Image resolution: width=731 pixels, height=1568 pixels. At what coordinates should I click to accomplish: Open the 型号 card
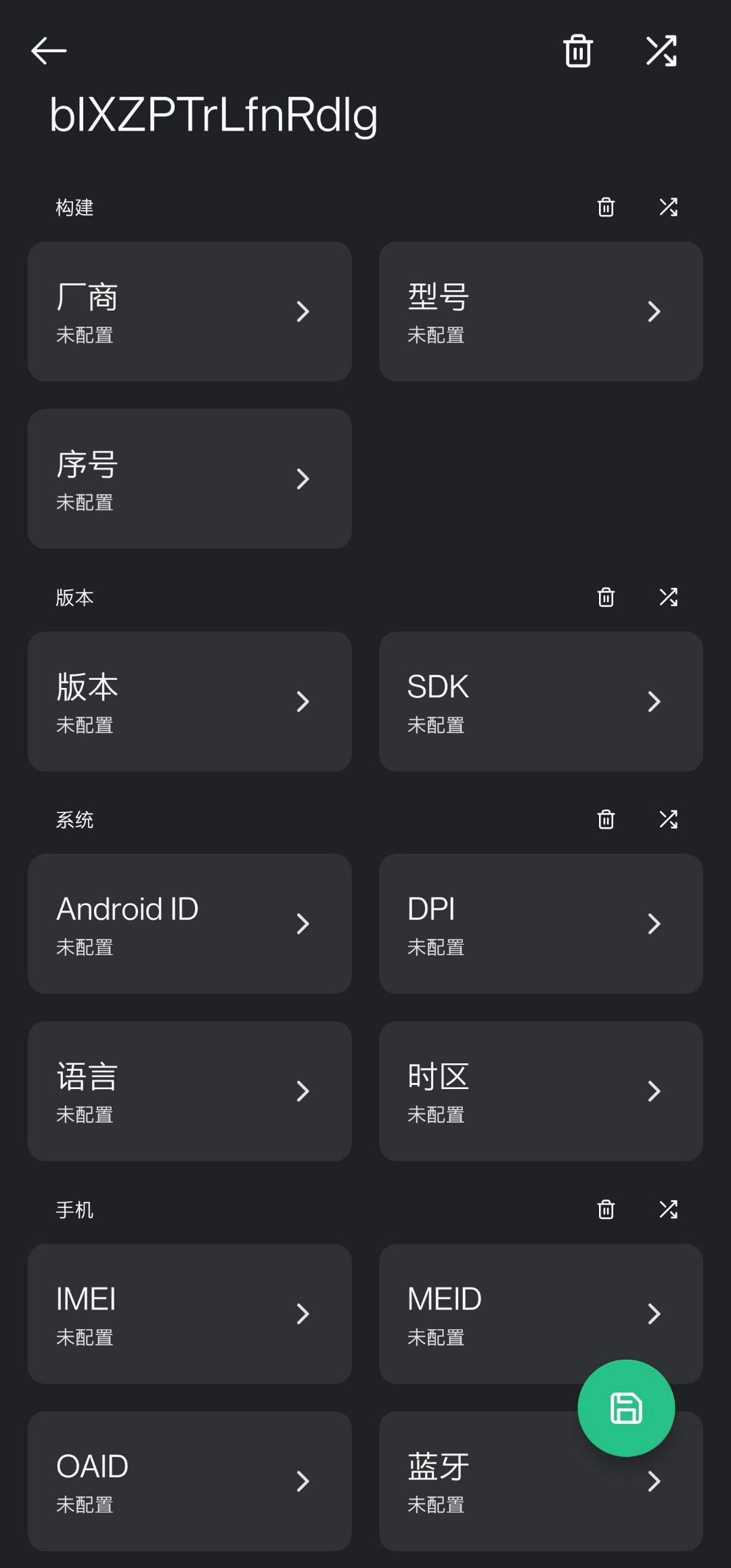[x=541, y=312]
